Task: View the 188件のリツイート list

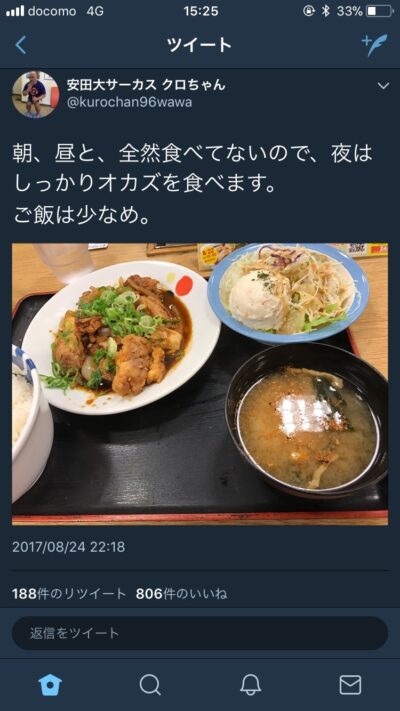Action: pos(69,594)
